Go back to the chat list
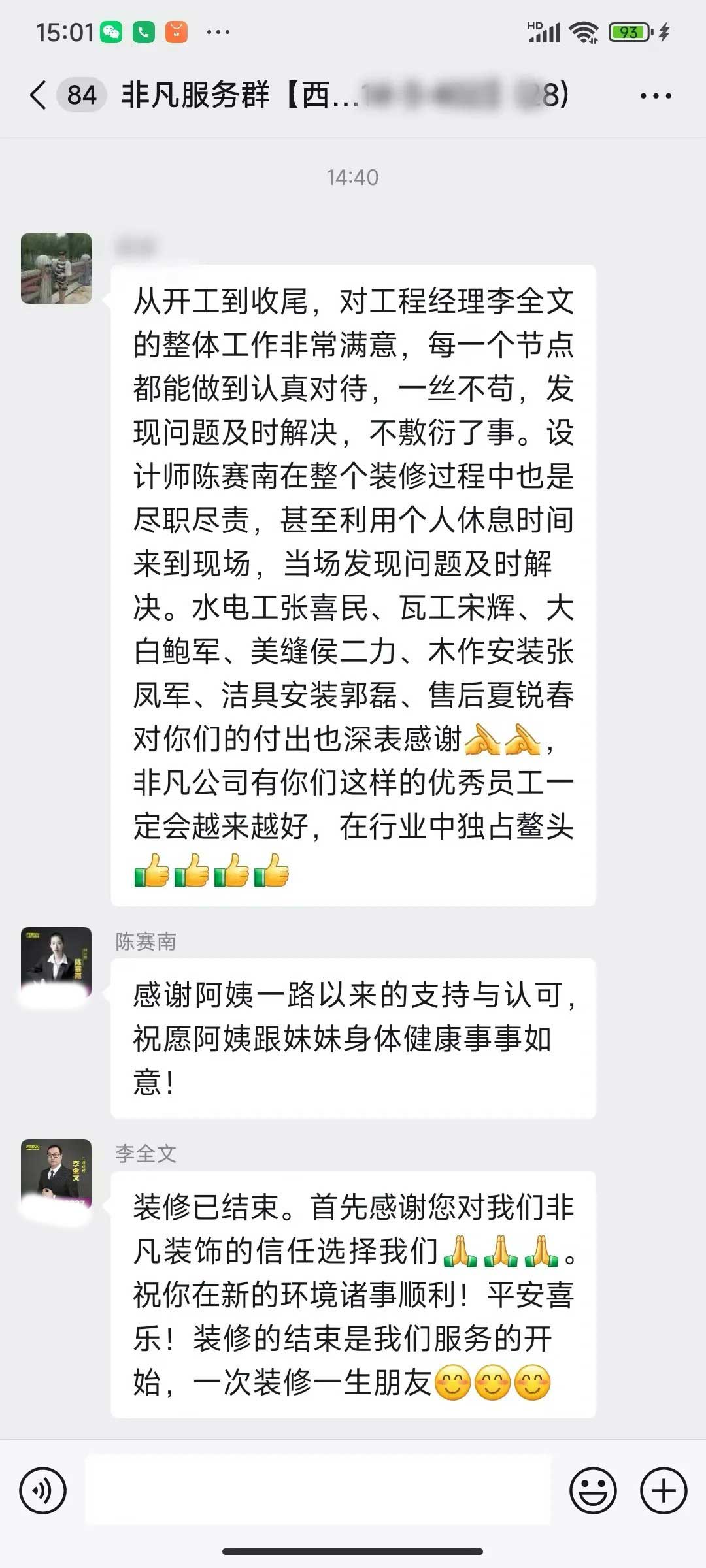Image resolution: width=706 pixels, height=1568 pixels. tap(38, 95)
